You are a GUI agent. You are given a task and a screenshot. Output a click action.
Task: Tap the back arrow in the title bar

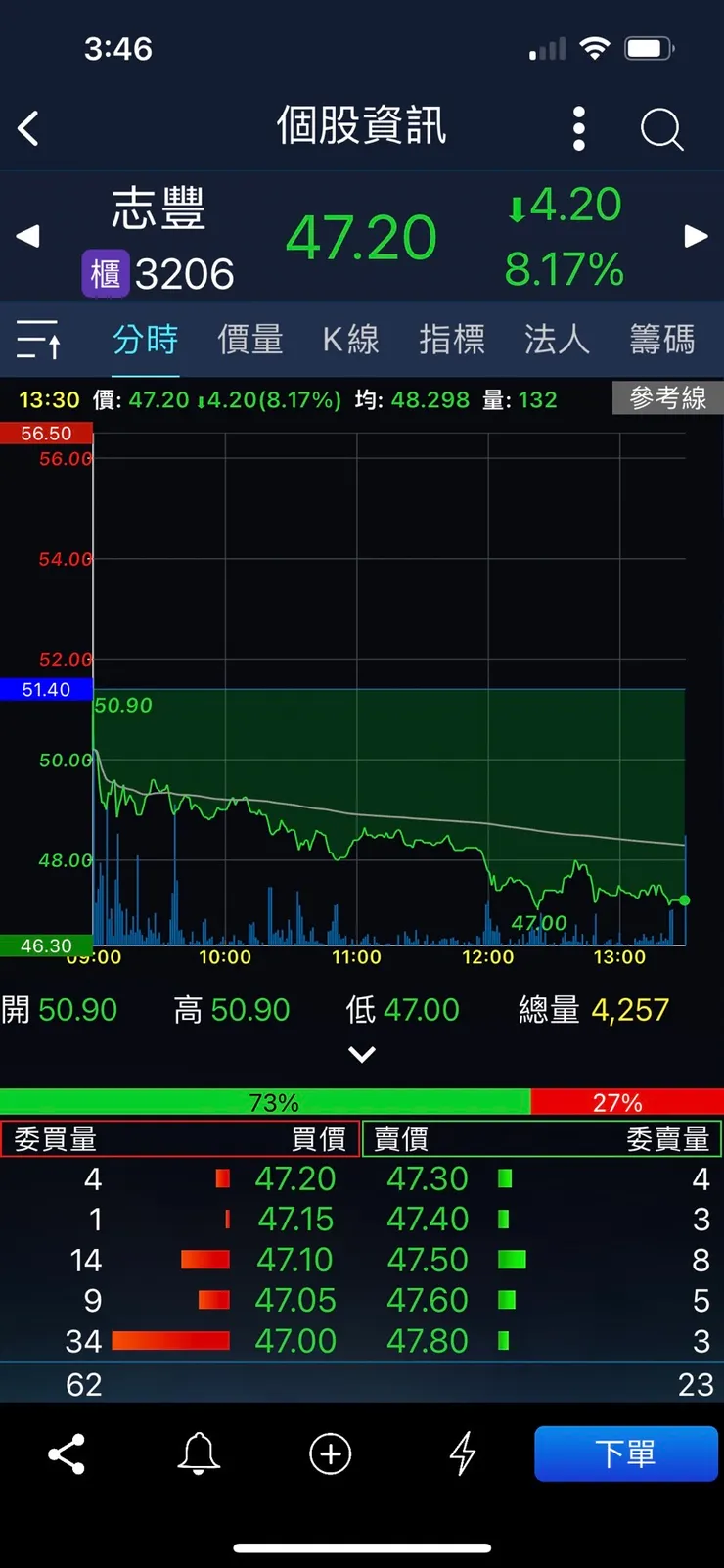(27, 128)
